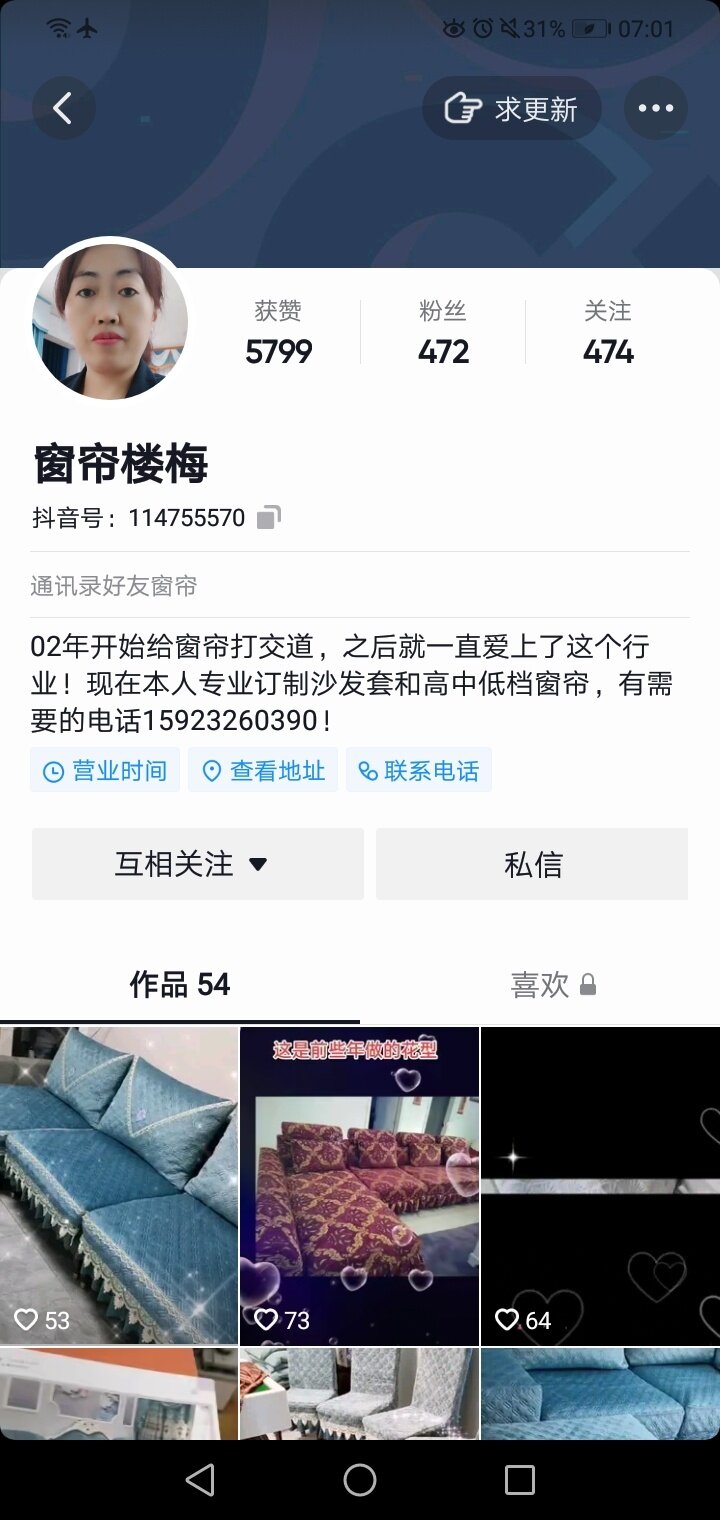720x1520 pixels.
Task: Expand the 互相关注 dropdown
Action: [198, 864]
